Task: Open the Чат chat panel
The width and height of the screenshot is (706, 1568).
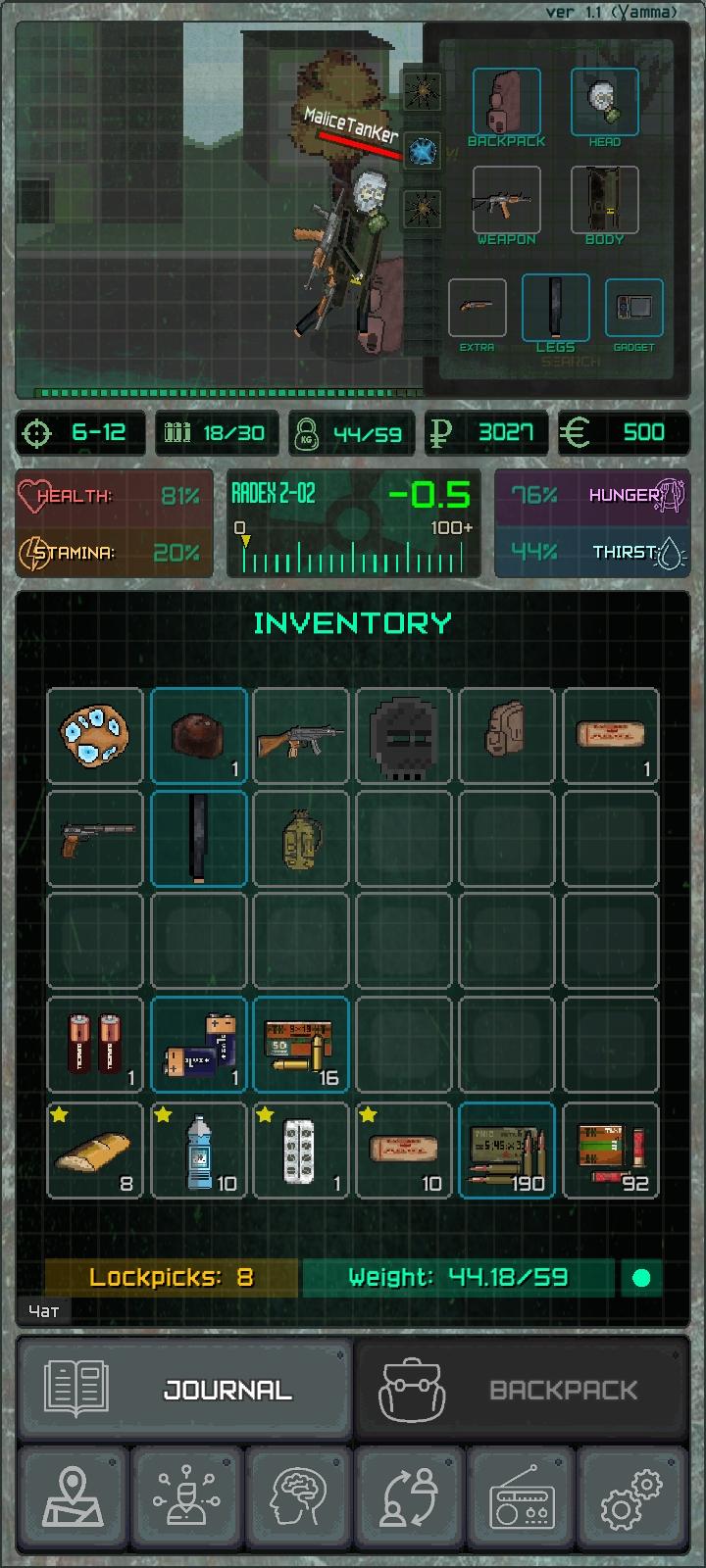Action: click(x=44, y=1310)
